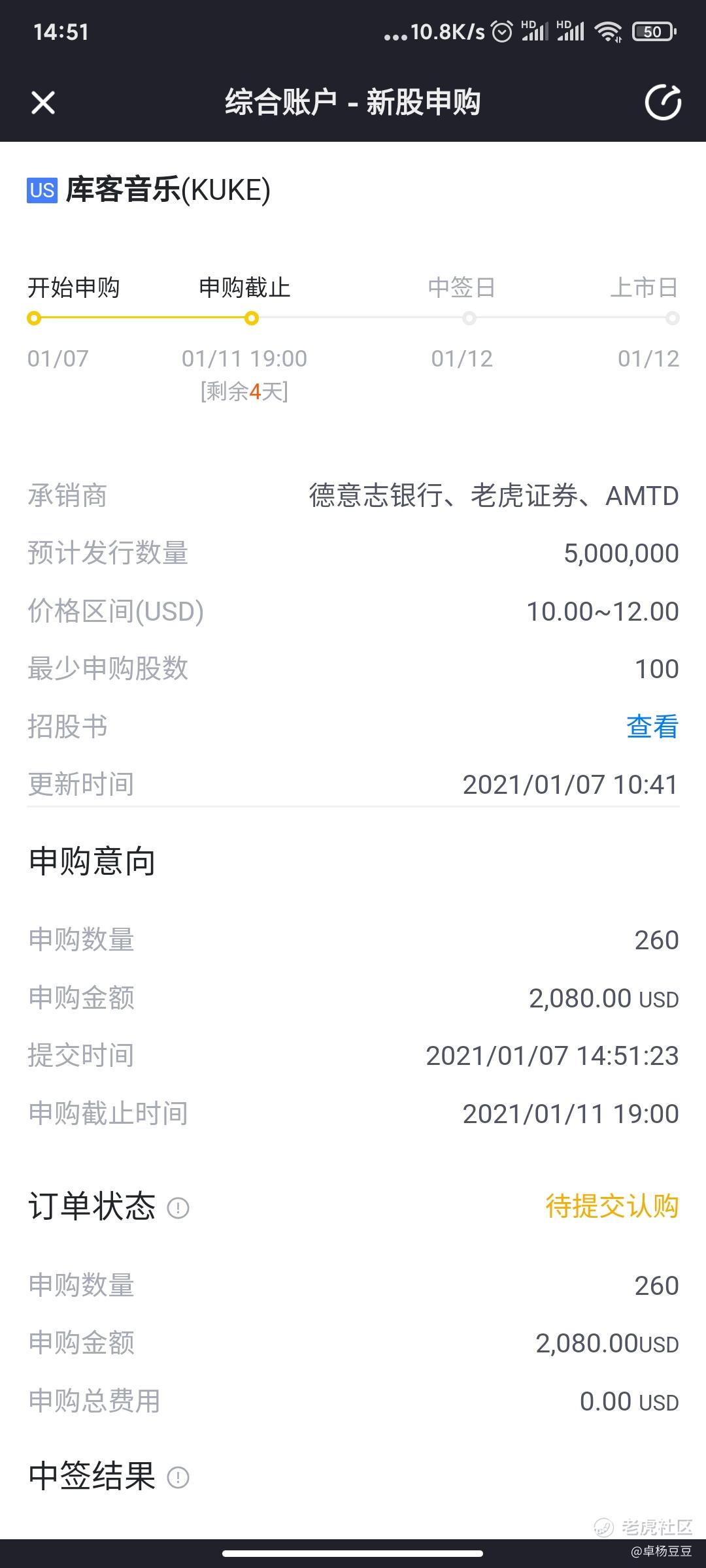Image resolution: width=706 pixels, height=1568 pixels.
Task: Show the info tooltip beside 订单状态
Action: point(178,1207)
